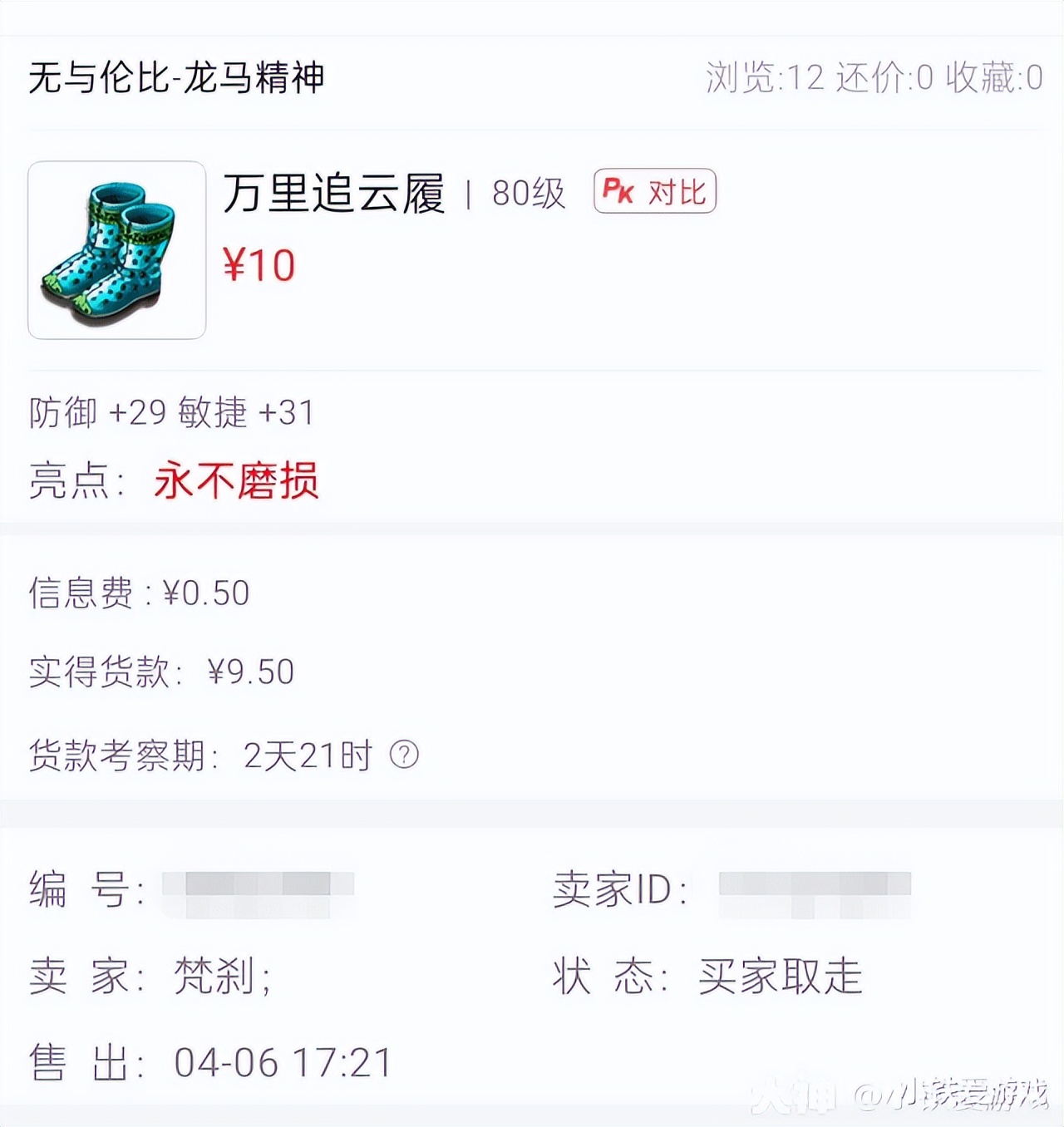This screenshot has height=1127, width=1064.
Task: Open the 货款考察期 help question-mark icon
Action: [x=403, y=756]
